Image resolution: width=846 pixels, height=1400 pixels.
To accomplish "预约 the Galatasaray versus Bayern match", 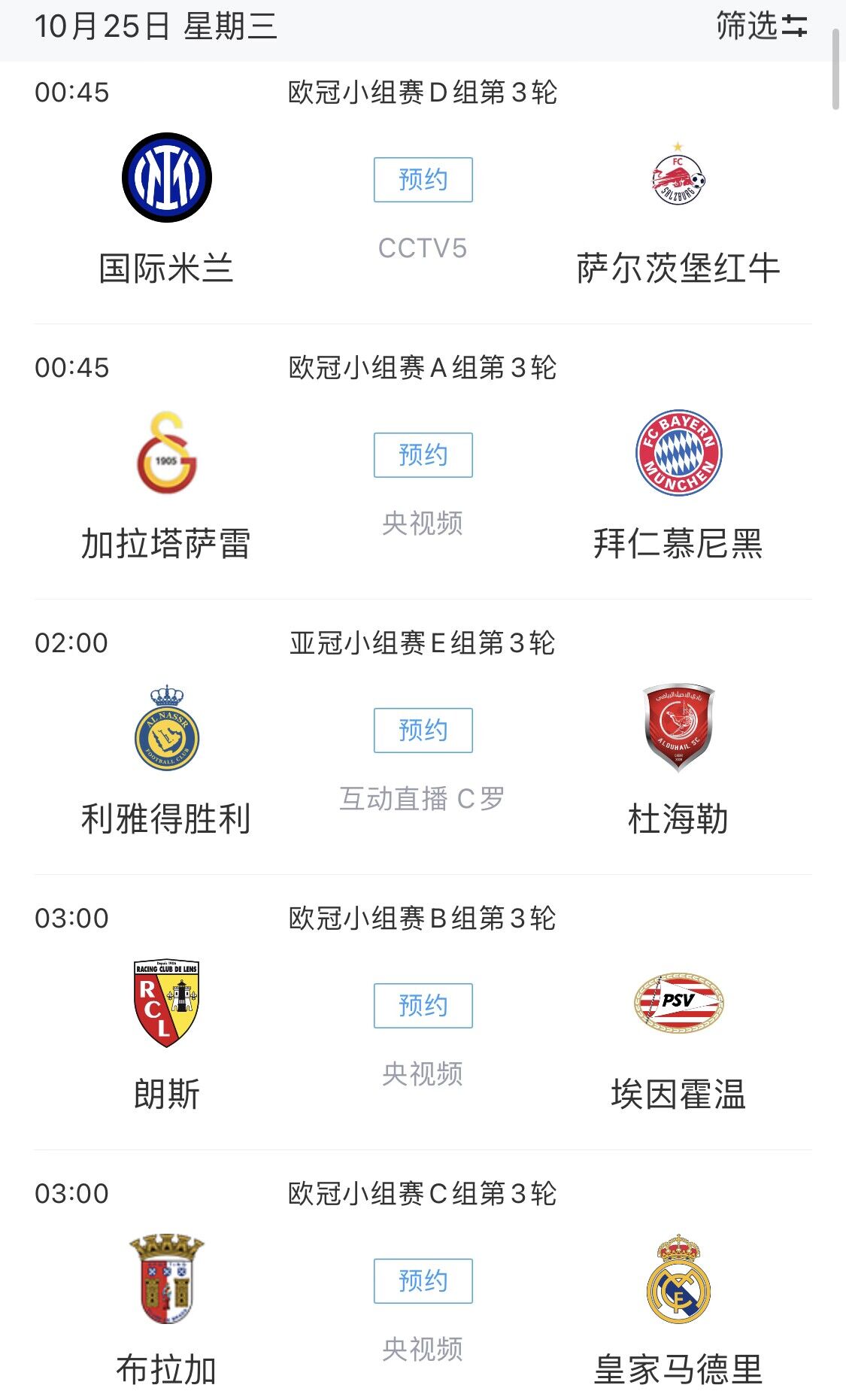I will click(423, 455).
